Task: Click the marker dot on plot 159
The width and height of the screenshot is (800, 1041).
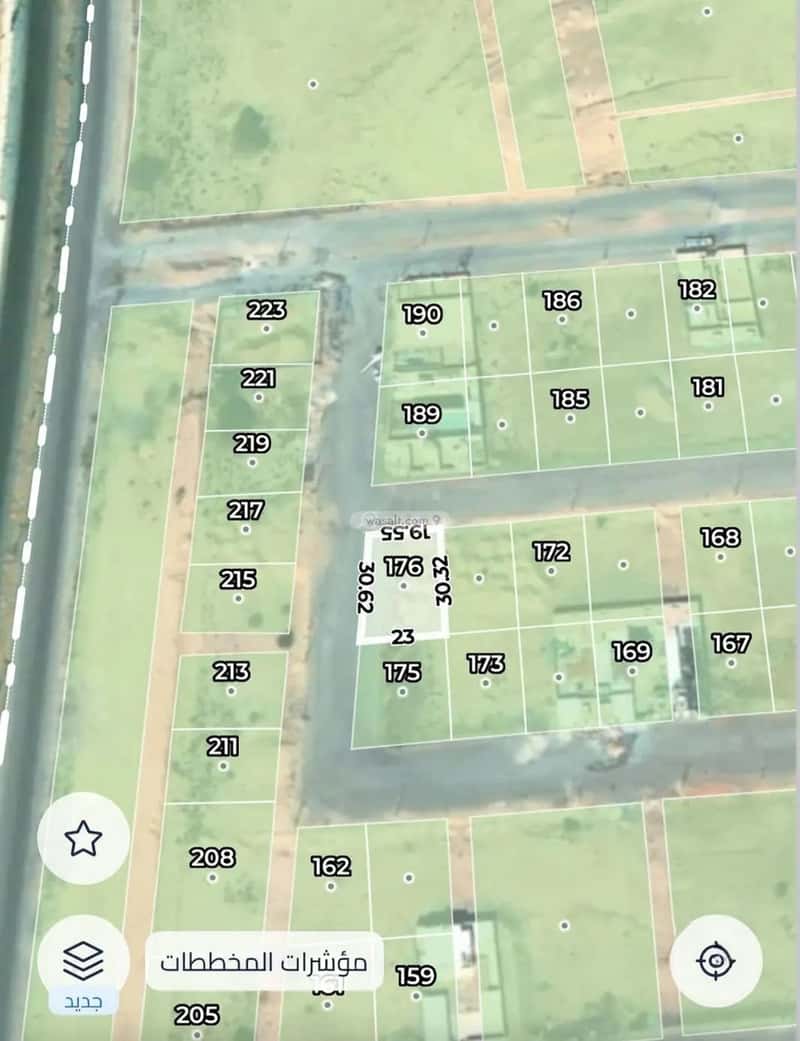Action: 416,996
